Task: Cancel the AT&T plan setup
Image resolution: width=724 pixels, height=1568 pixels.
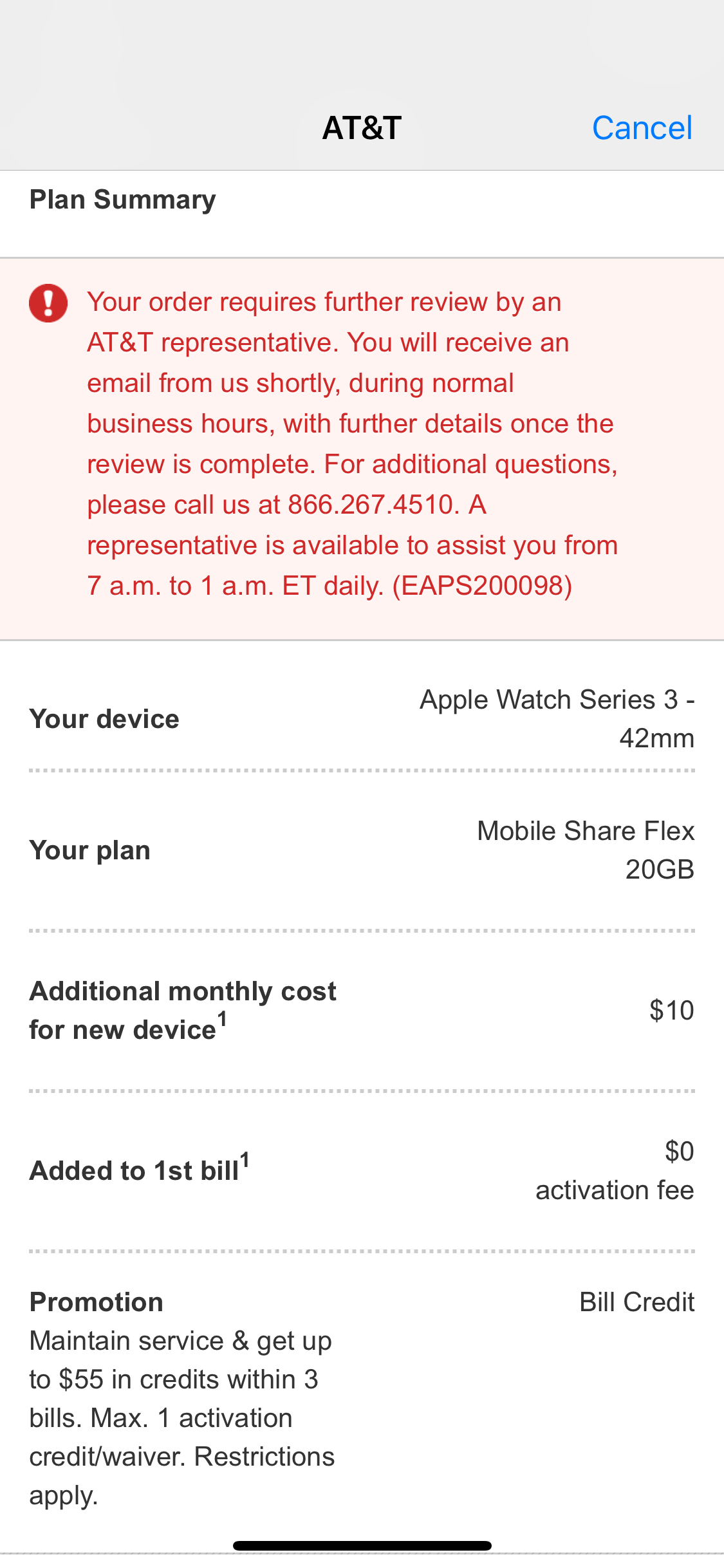Action: (x=642, y=127)
